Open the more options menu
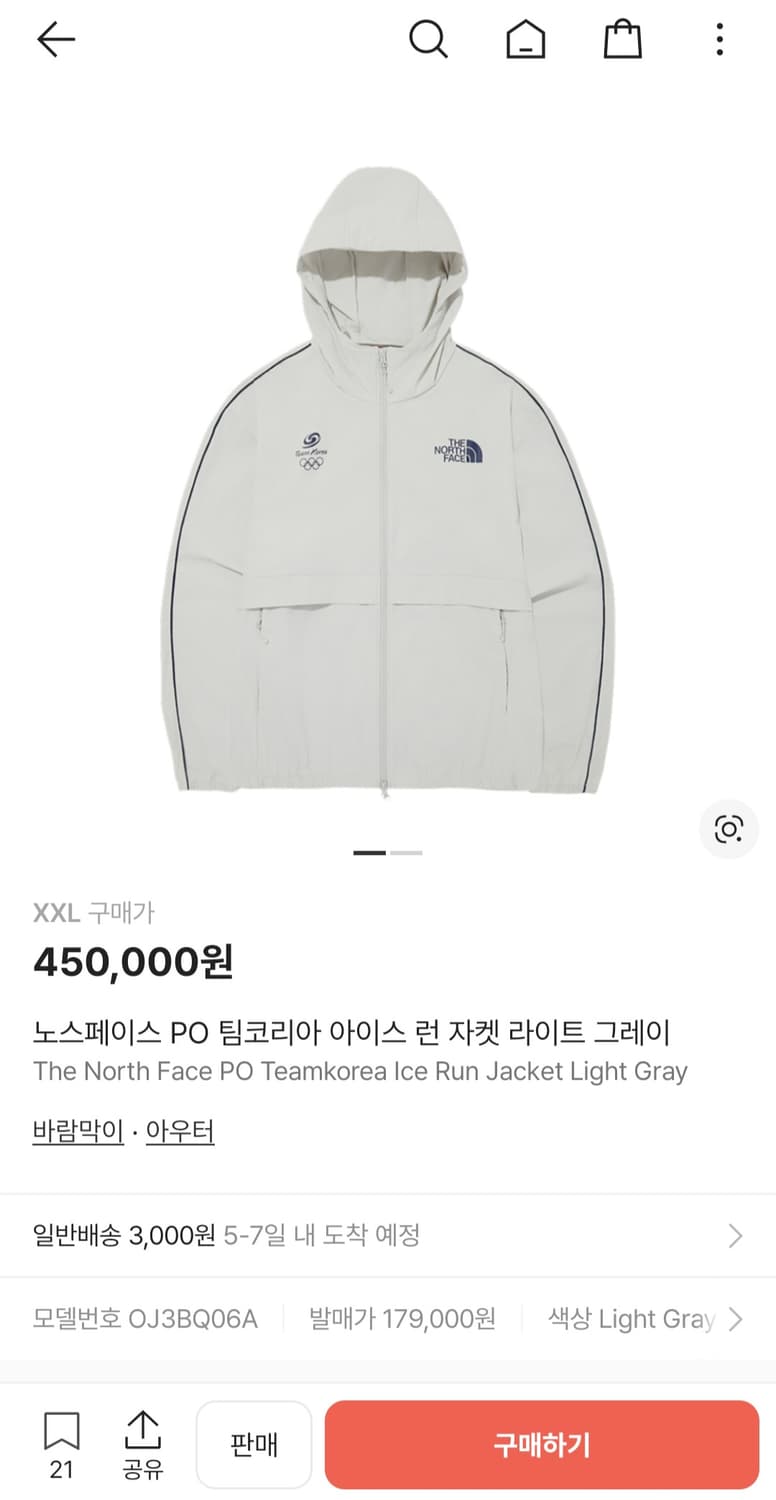776x1500 pixels. tap(718, 40)
